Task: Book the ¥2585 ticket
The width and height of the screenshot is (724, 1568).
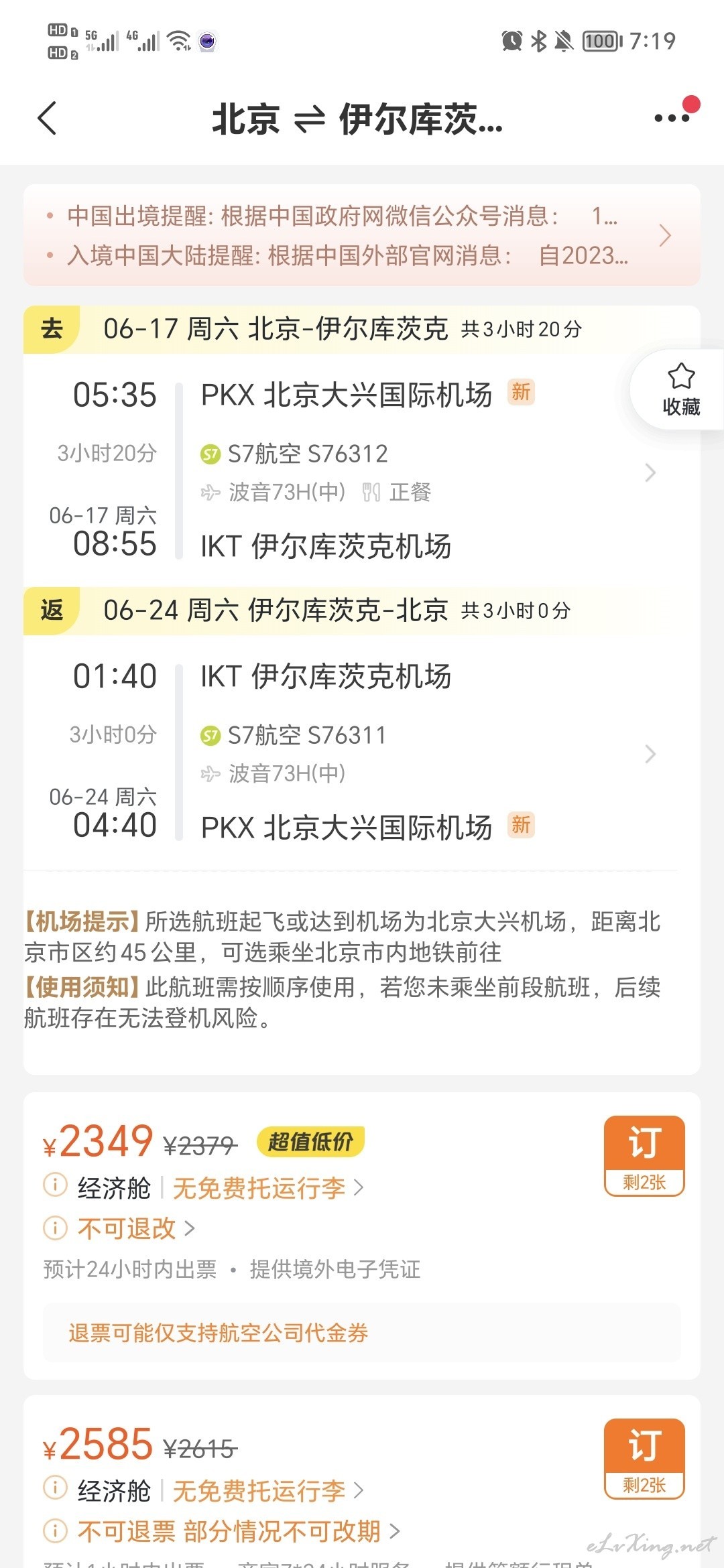Action: (x=644, y=1458)
